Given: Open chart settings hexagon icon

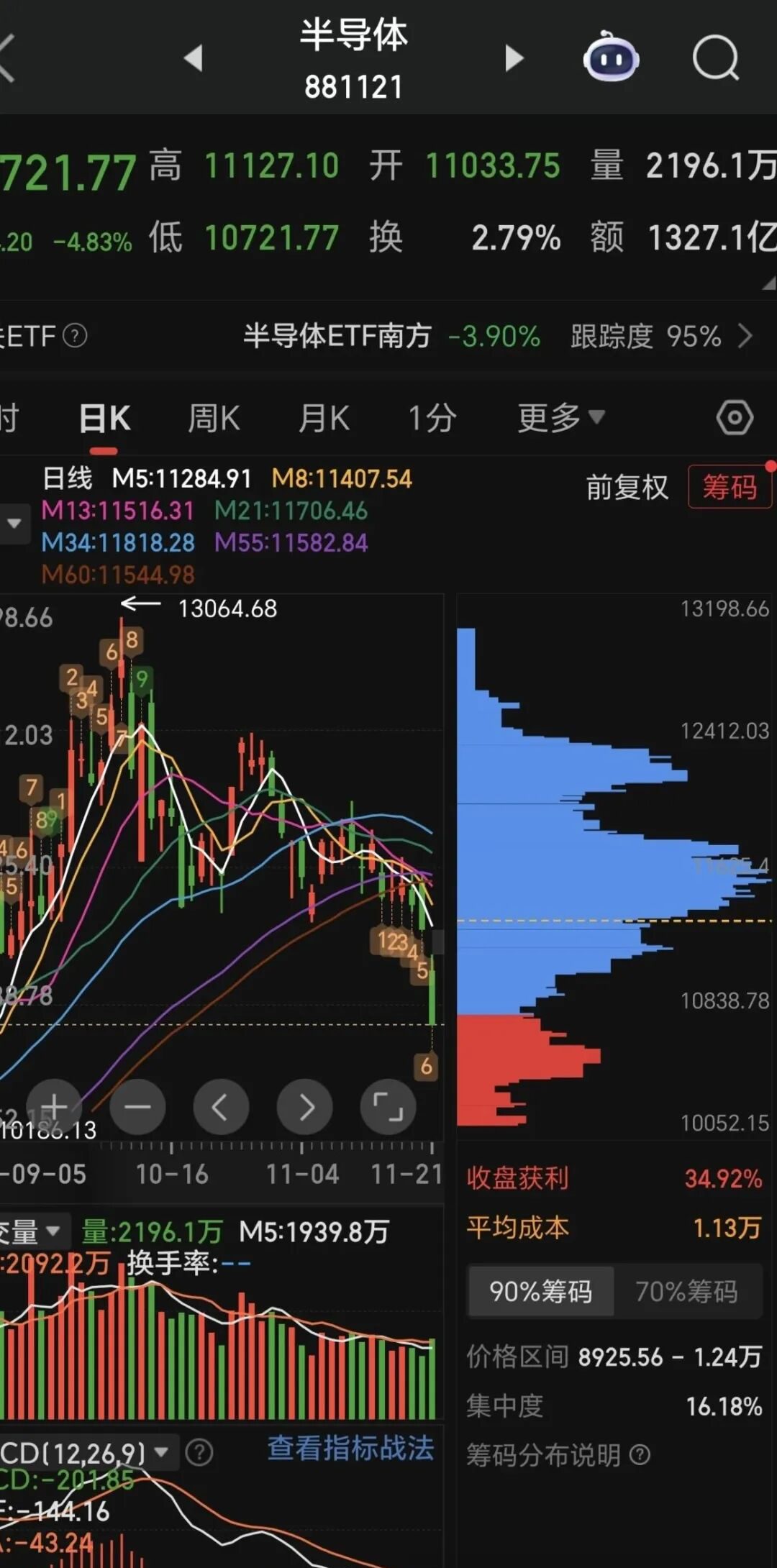Looking at the screenshot, I should point(735,418).
